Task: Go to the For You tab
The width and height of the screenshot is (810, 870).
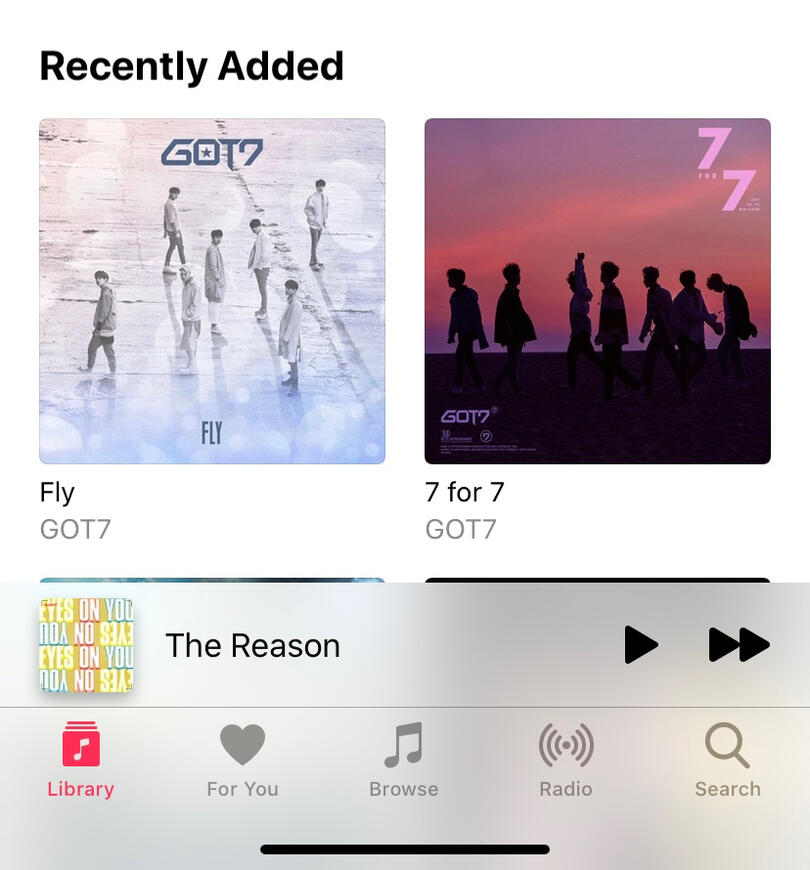Action: pyautogui.click(x=242, y=760)
